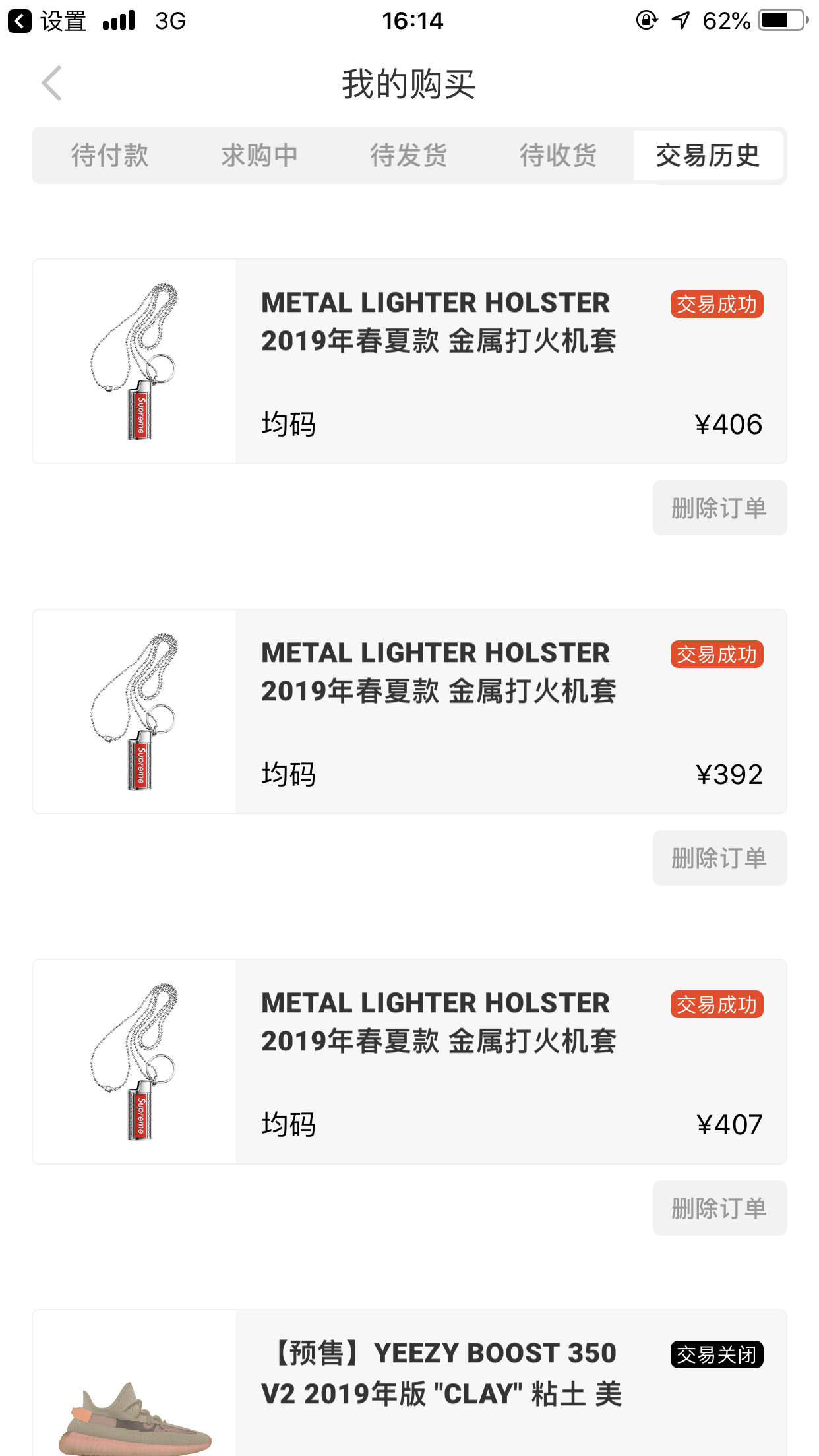Screen dimensions: 819x1456
Task: Switch to the 待发货 tab
Action: (409, 156)
